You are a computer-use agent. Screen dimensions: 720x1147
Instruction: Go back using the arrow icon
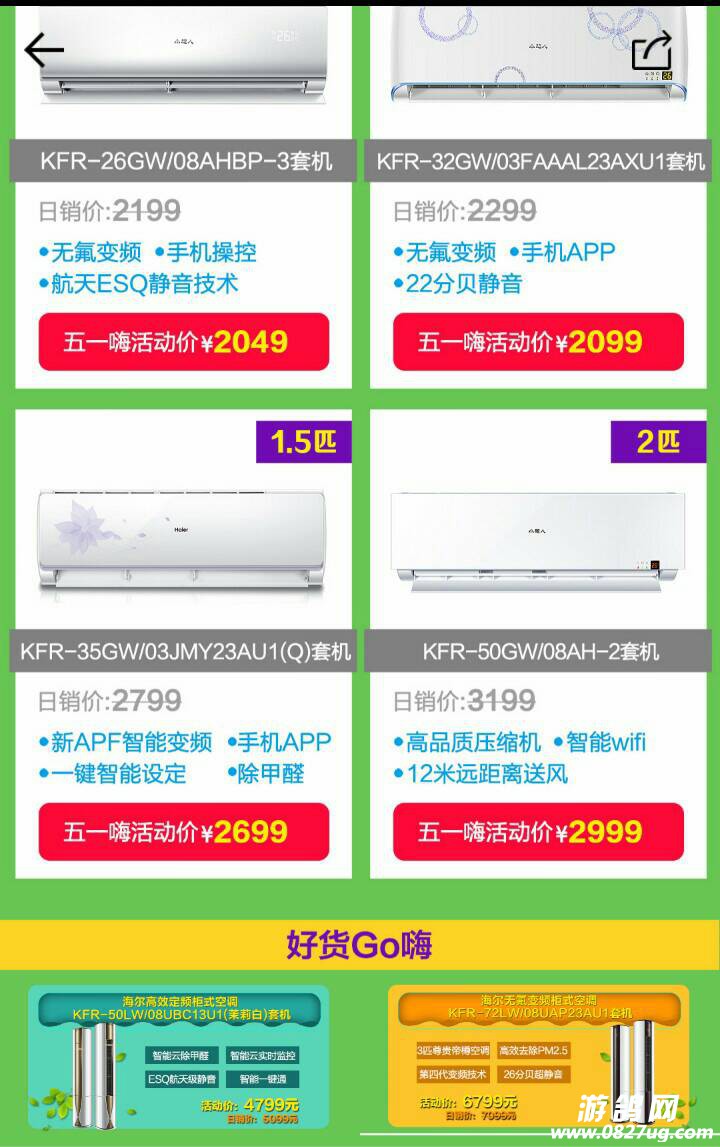click(x=43, y=49)
